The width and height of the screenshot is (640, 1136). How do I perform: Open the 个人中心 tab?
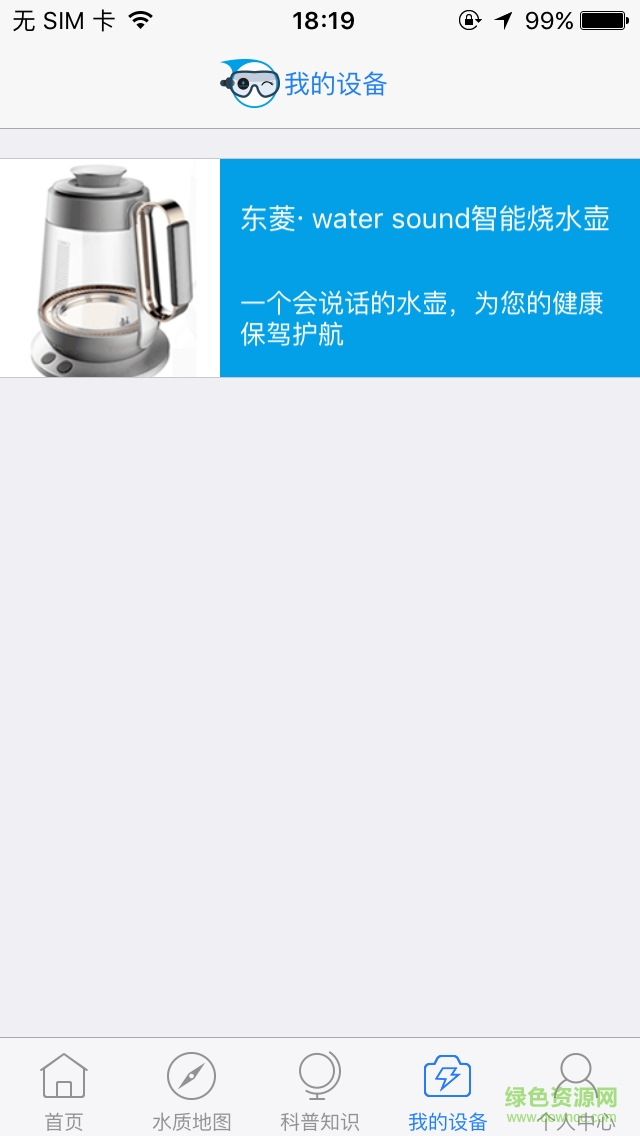tap(575, 1090)
